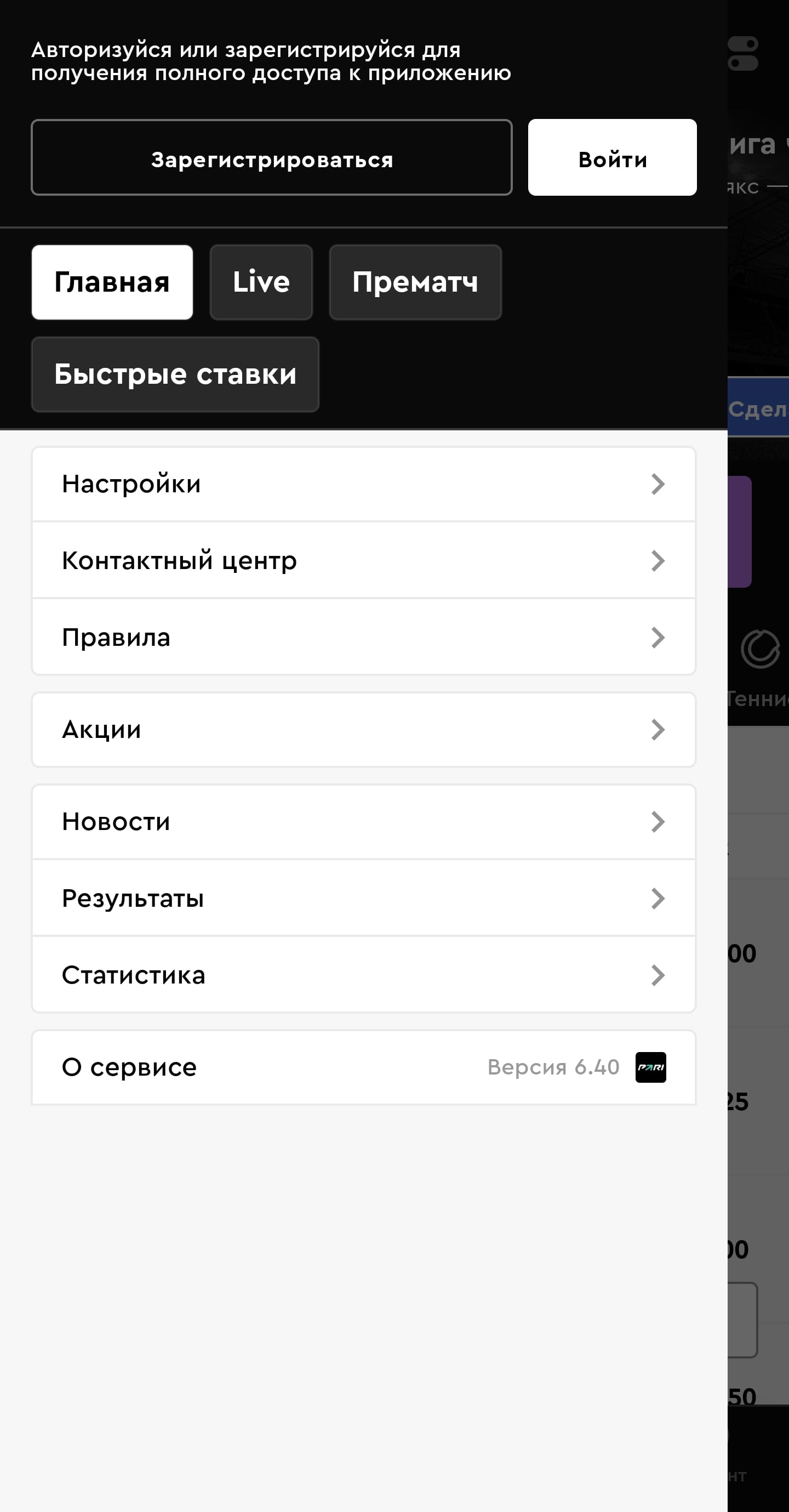The height and width of the screenshot is (1512, 789).
Task: Open the Прематч section
Action: click(x=415, y=282)
